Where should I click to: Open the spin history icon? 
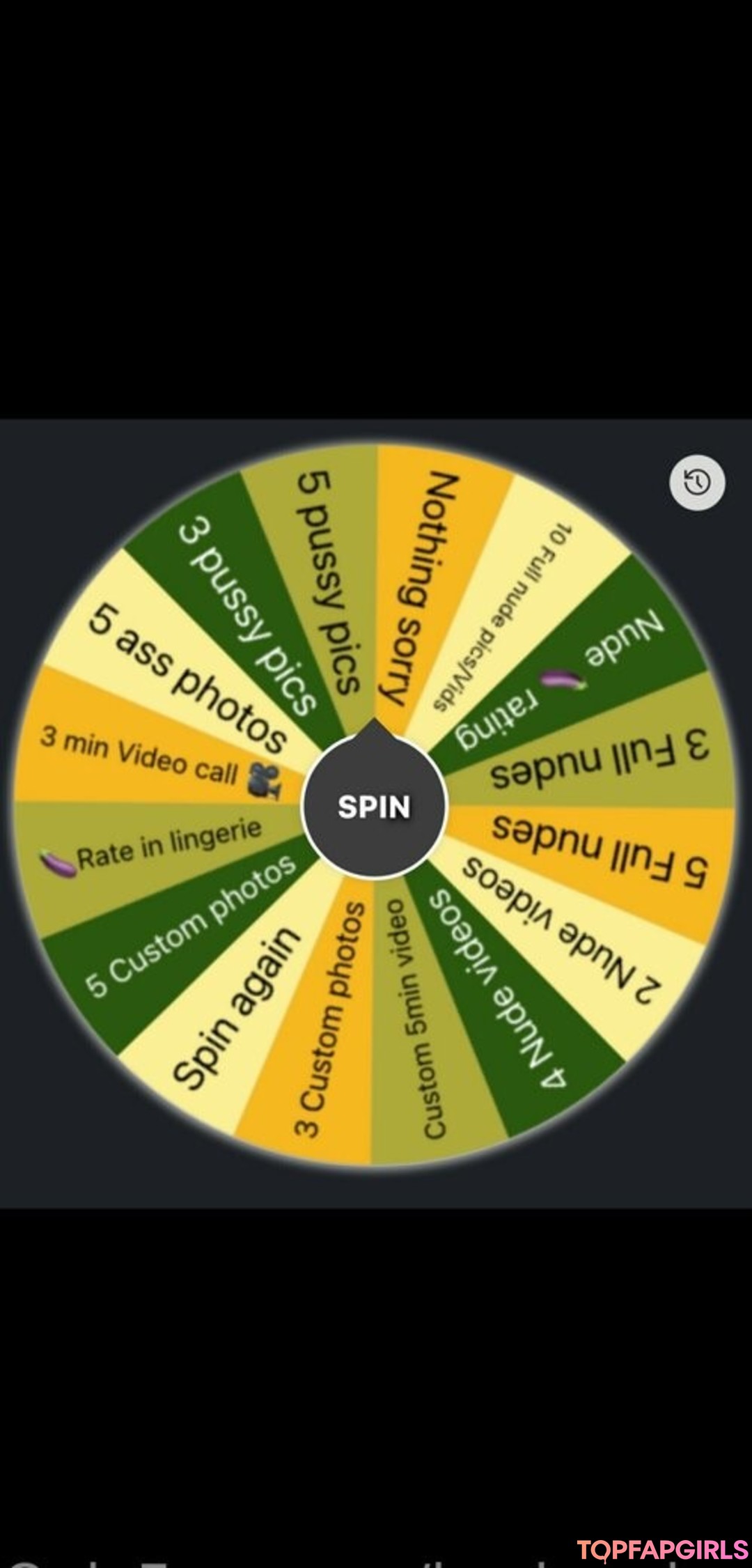[697, 482]
